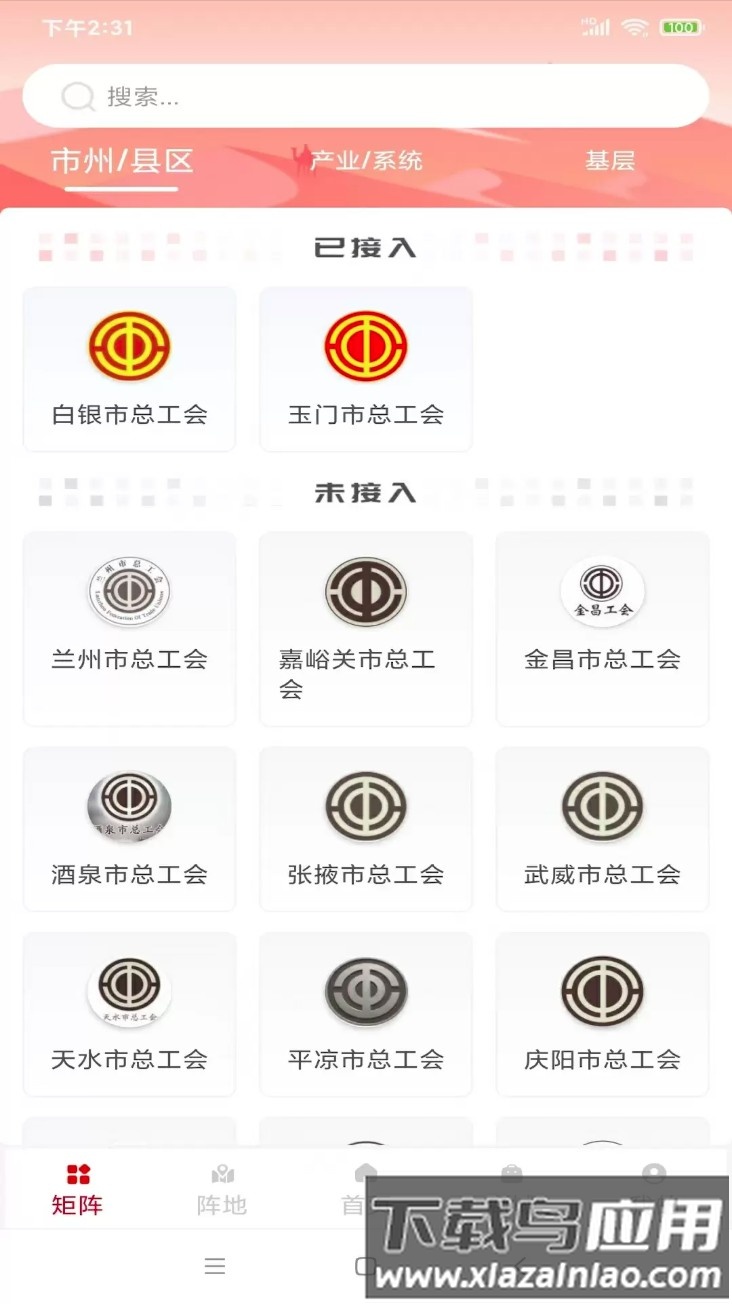Viewport: 732px width, 1304px height.
Task: Open the 阵地 section at bottom
Action: click(222, 1188)
